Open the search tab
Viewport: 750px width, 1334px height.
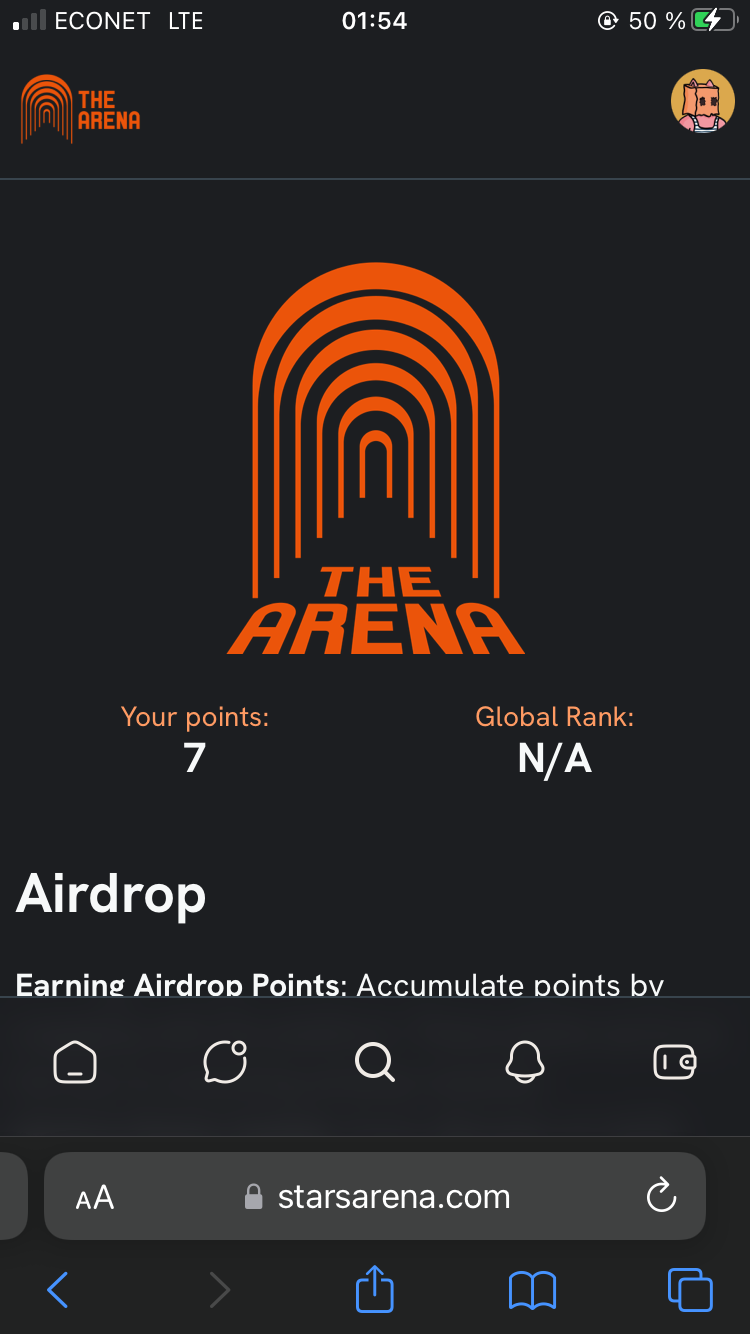click(x=375, y=1062)
